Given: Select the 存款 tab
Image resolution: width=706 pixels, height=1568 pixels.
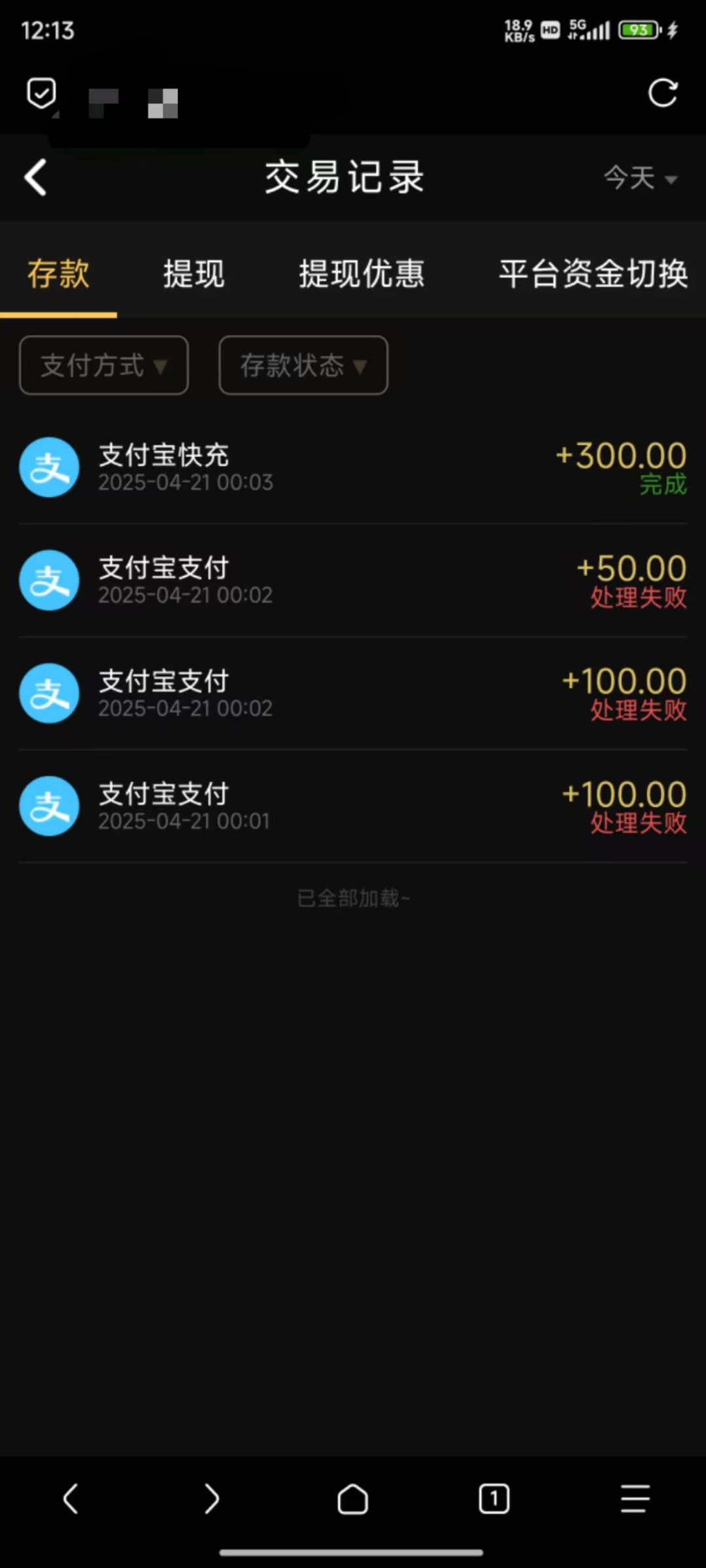Looking at the screenshot, I should coord(58,273).
